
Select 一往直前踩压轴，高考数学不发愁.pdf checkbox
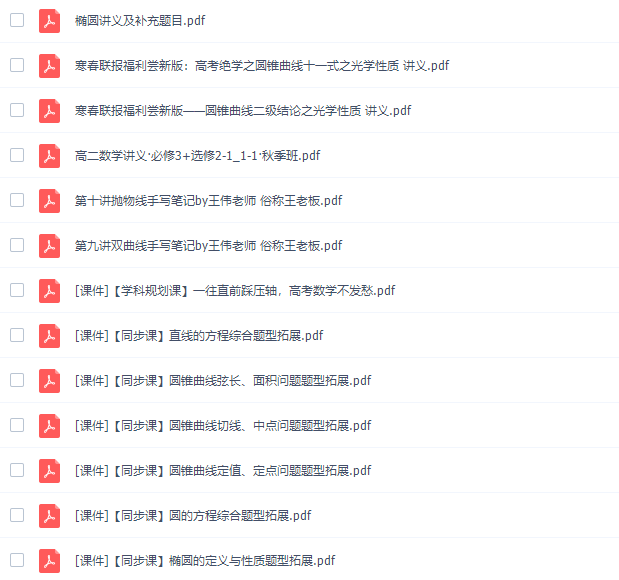point(17,290)
